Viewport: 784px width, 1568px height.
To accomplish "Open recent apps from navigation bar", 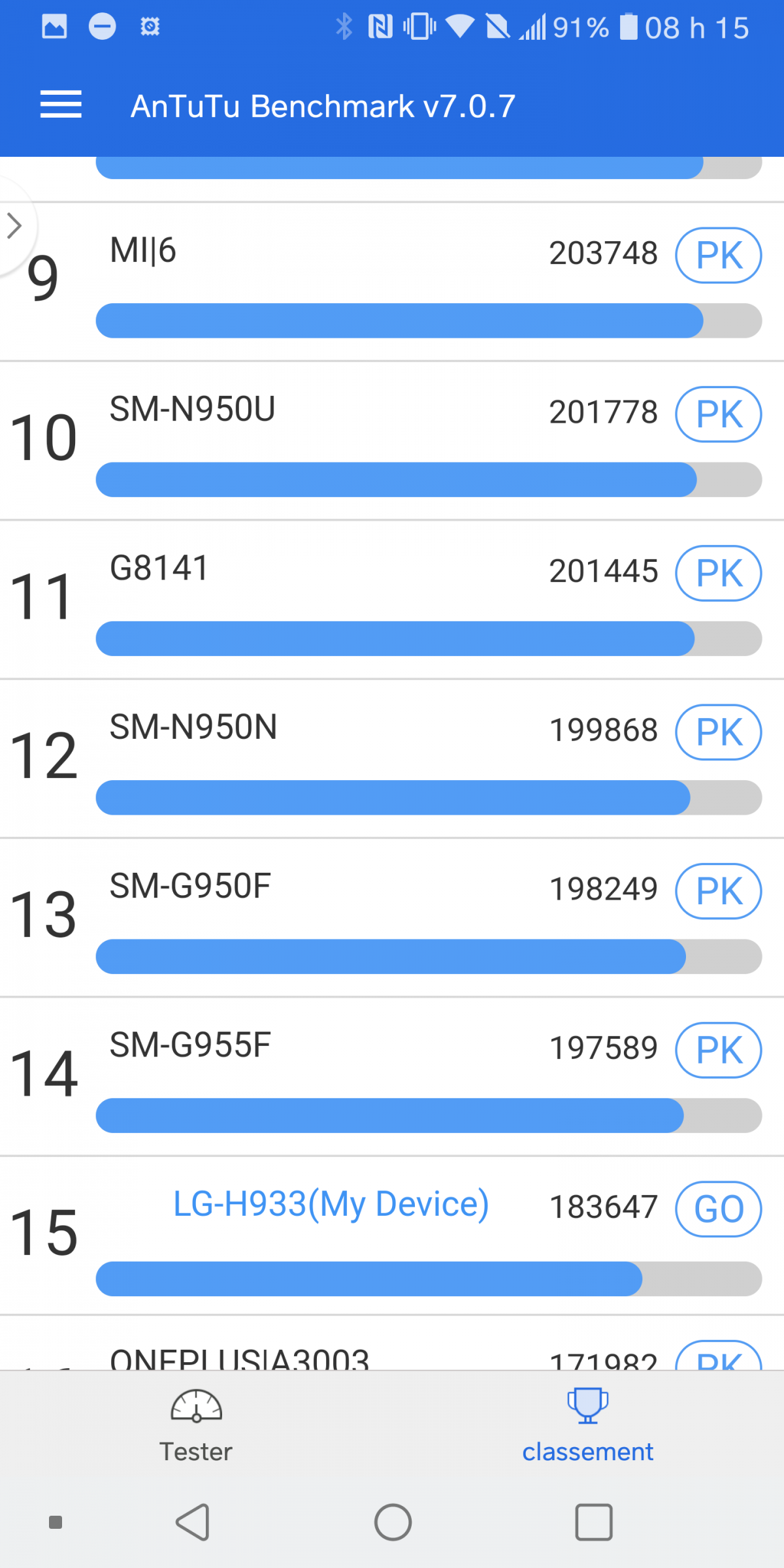I will (x=593, y=1522).
